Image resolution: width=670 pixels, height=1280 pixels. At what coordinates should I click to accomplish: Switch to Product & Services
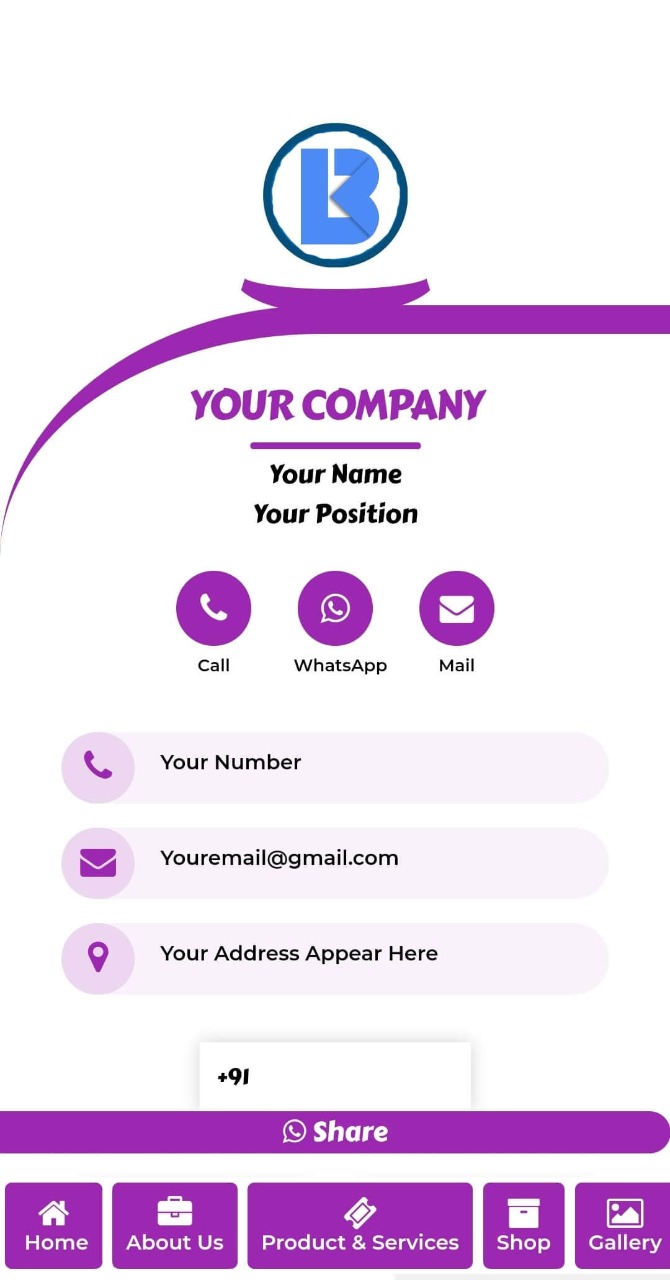360,1226
